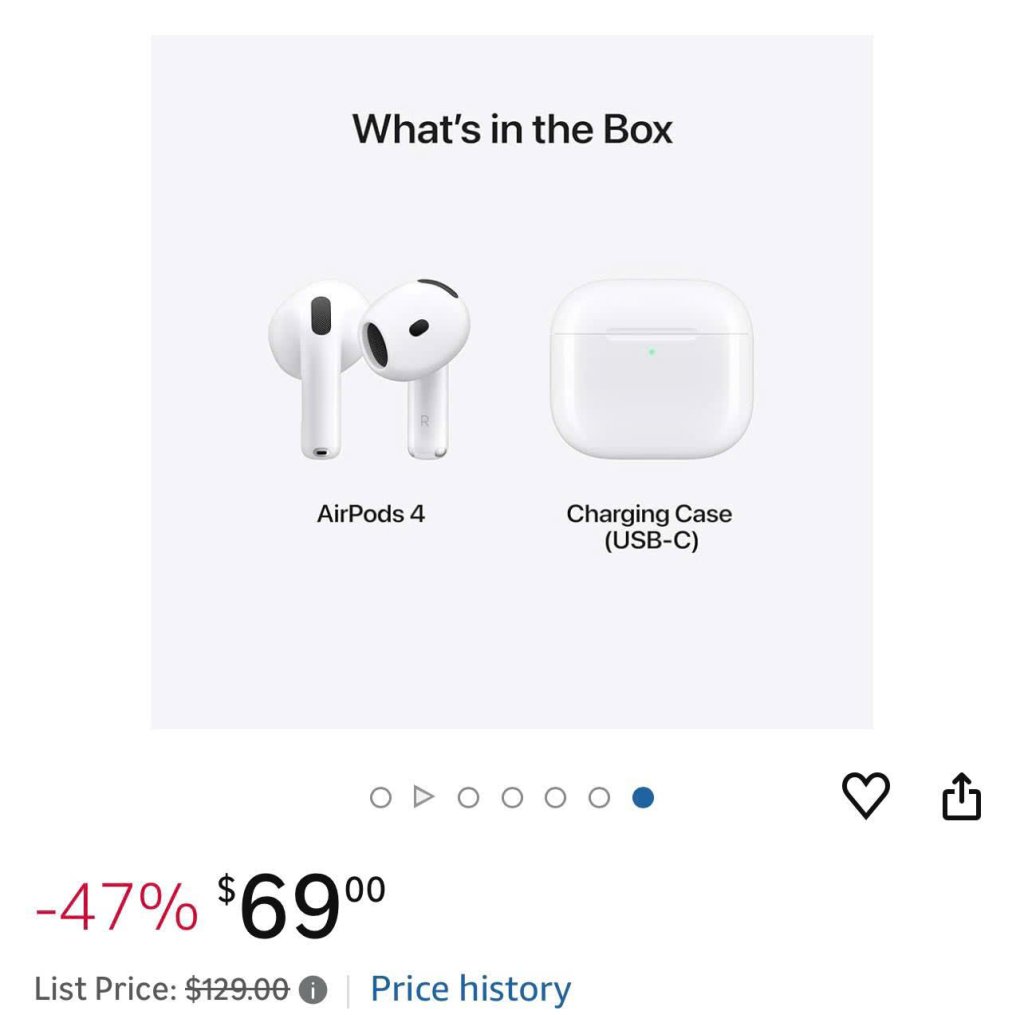Open Price history link
The image size is (1024, 1015).
click(x=470, y=989)
